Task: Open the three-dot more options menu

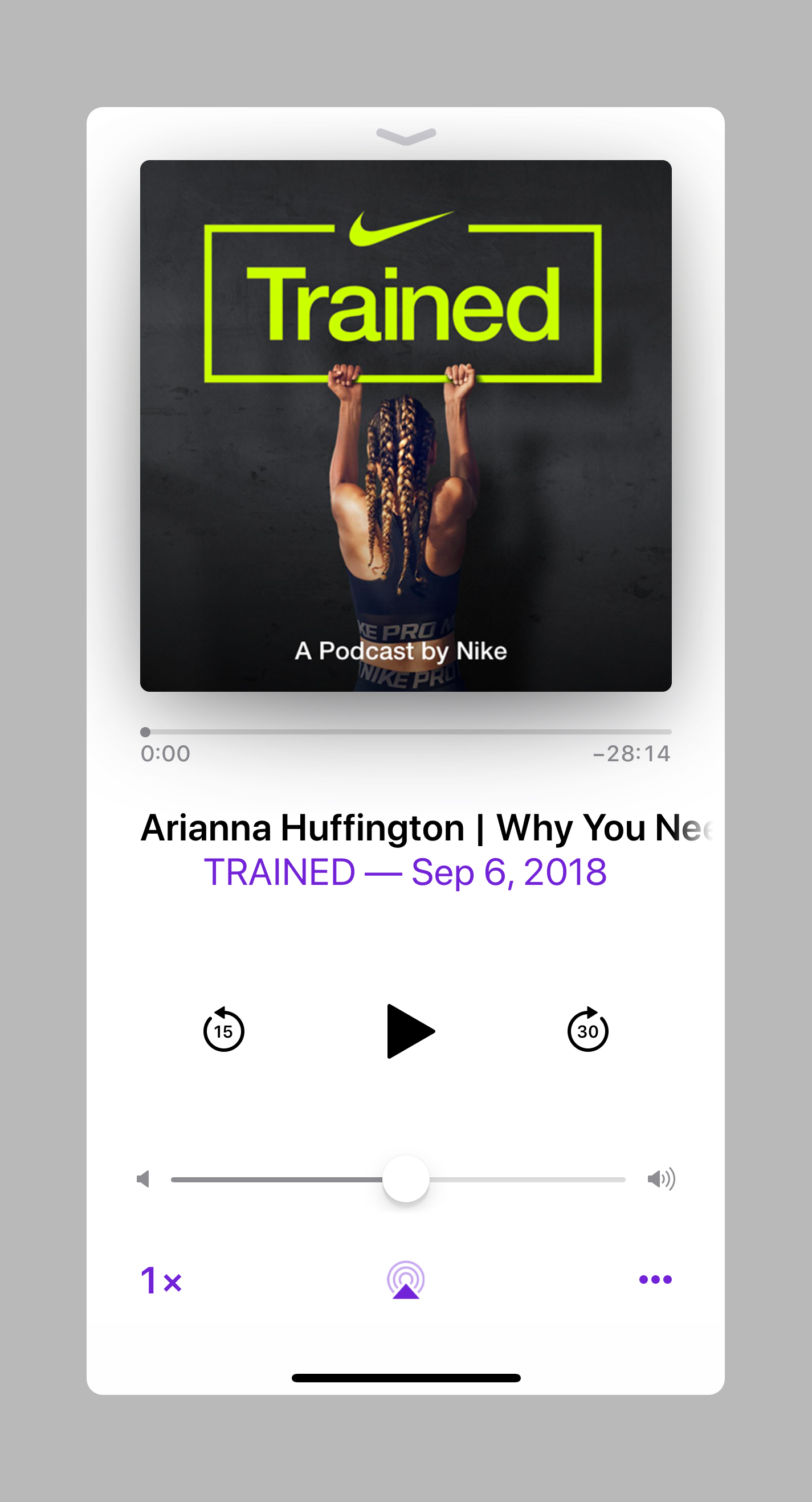Action: [655, 1279]
